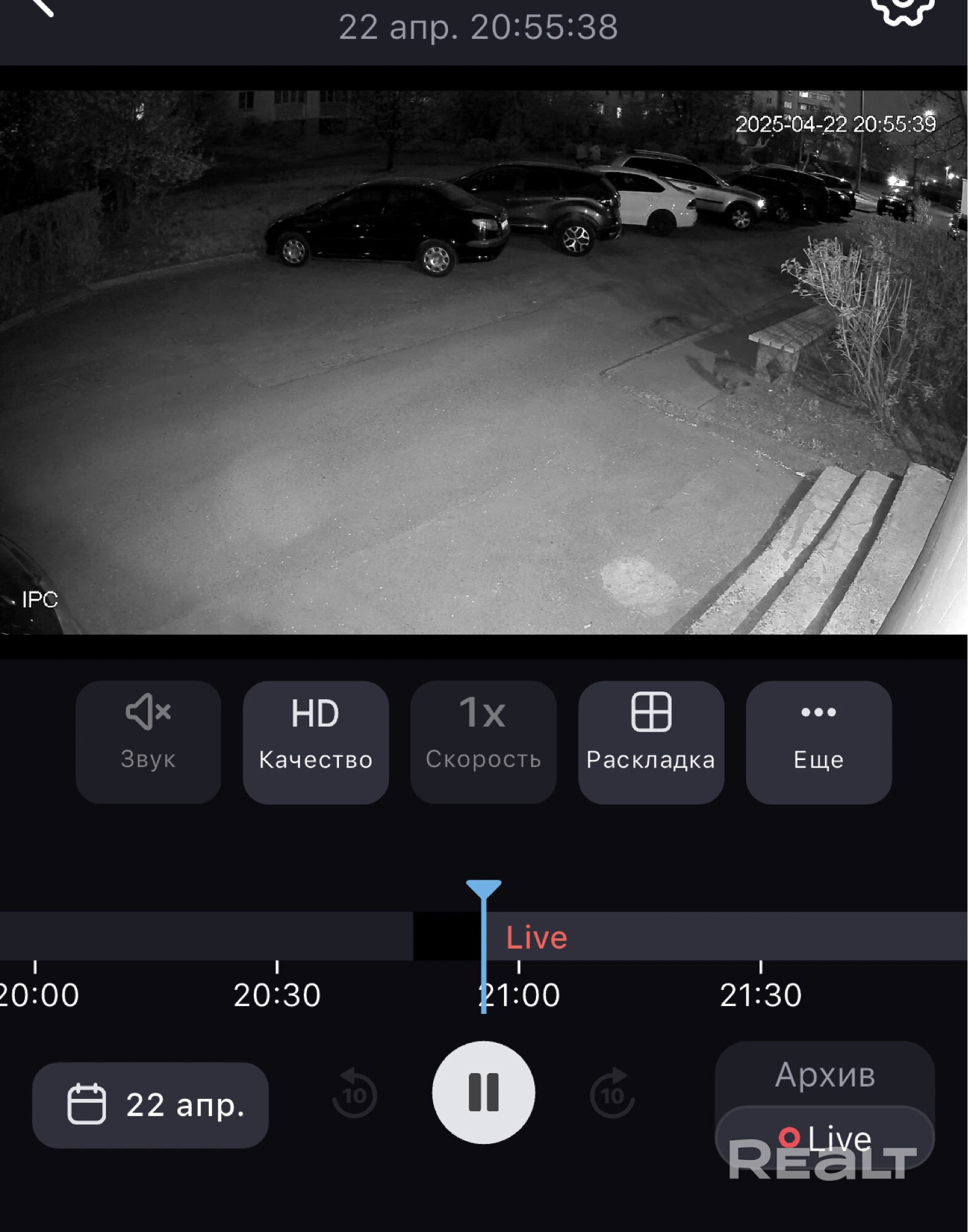This screenshot has height=1232, width=968.
Task: Pause the video playback
Action: click(x=483, y=1092)
